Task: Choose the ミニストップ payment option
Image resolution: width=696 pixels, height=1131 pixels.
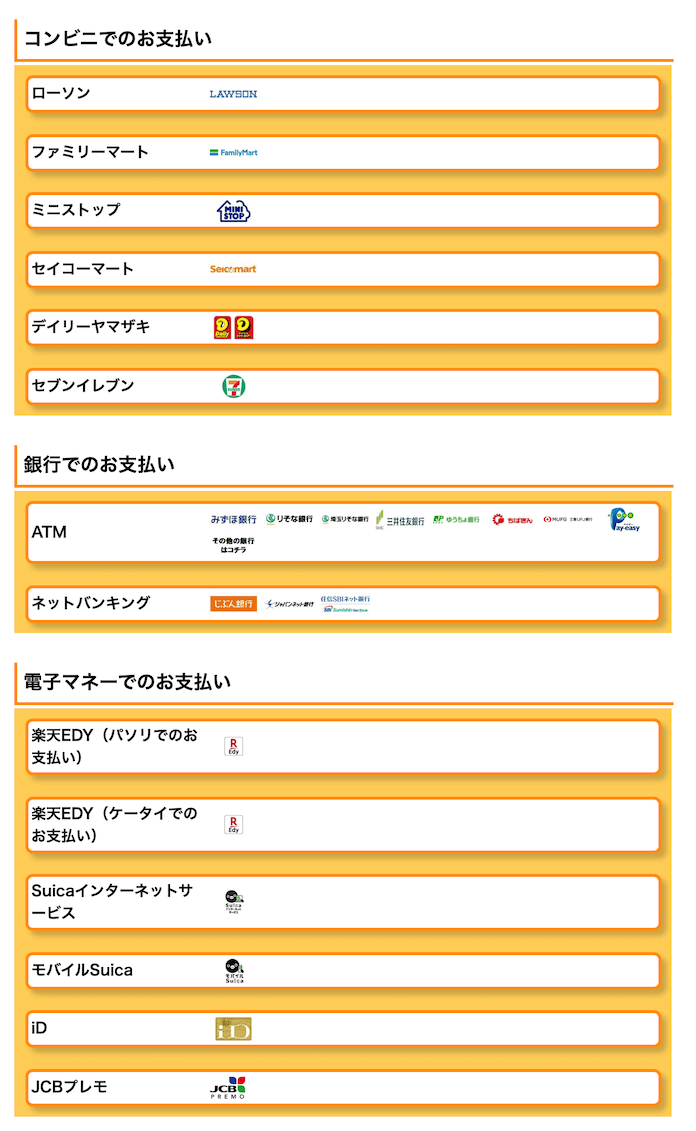Action: (343, 211)
